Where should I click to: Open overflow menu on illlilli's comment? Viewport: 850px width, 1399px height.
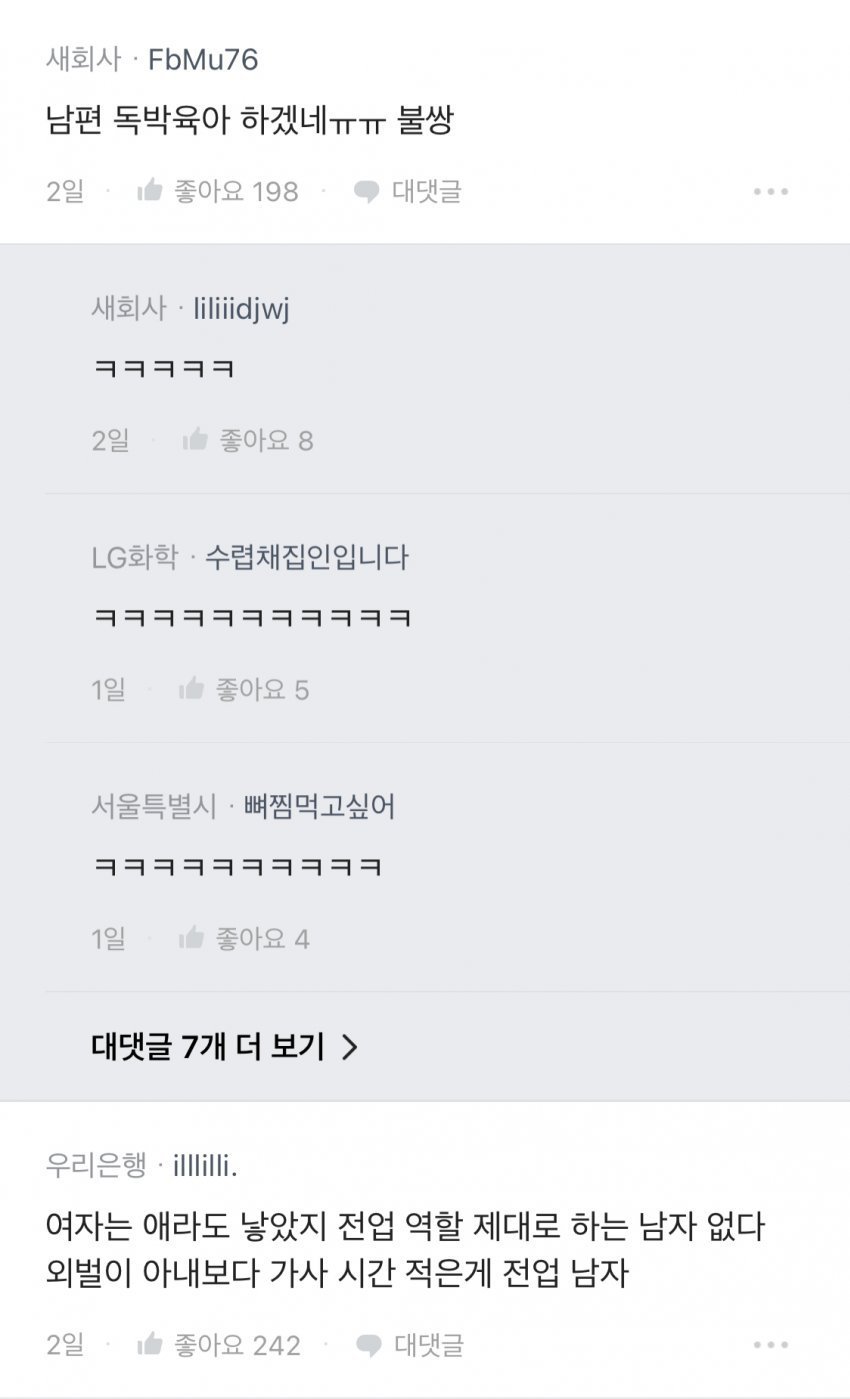pyautogui.click(x=770, y=1345)
